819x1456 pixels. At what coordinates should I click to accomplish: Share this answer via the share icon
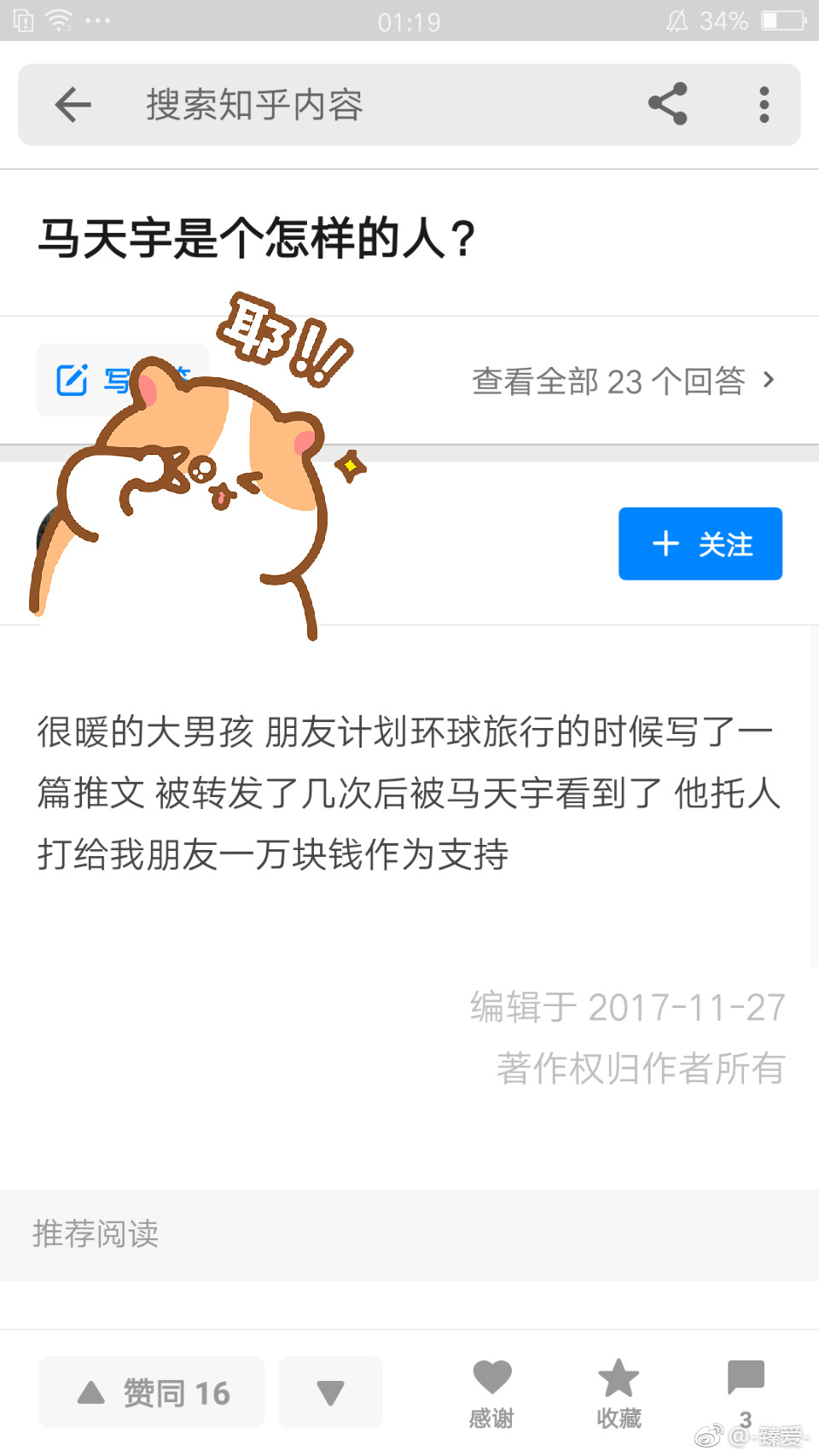[x=668, y=104]
